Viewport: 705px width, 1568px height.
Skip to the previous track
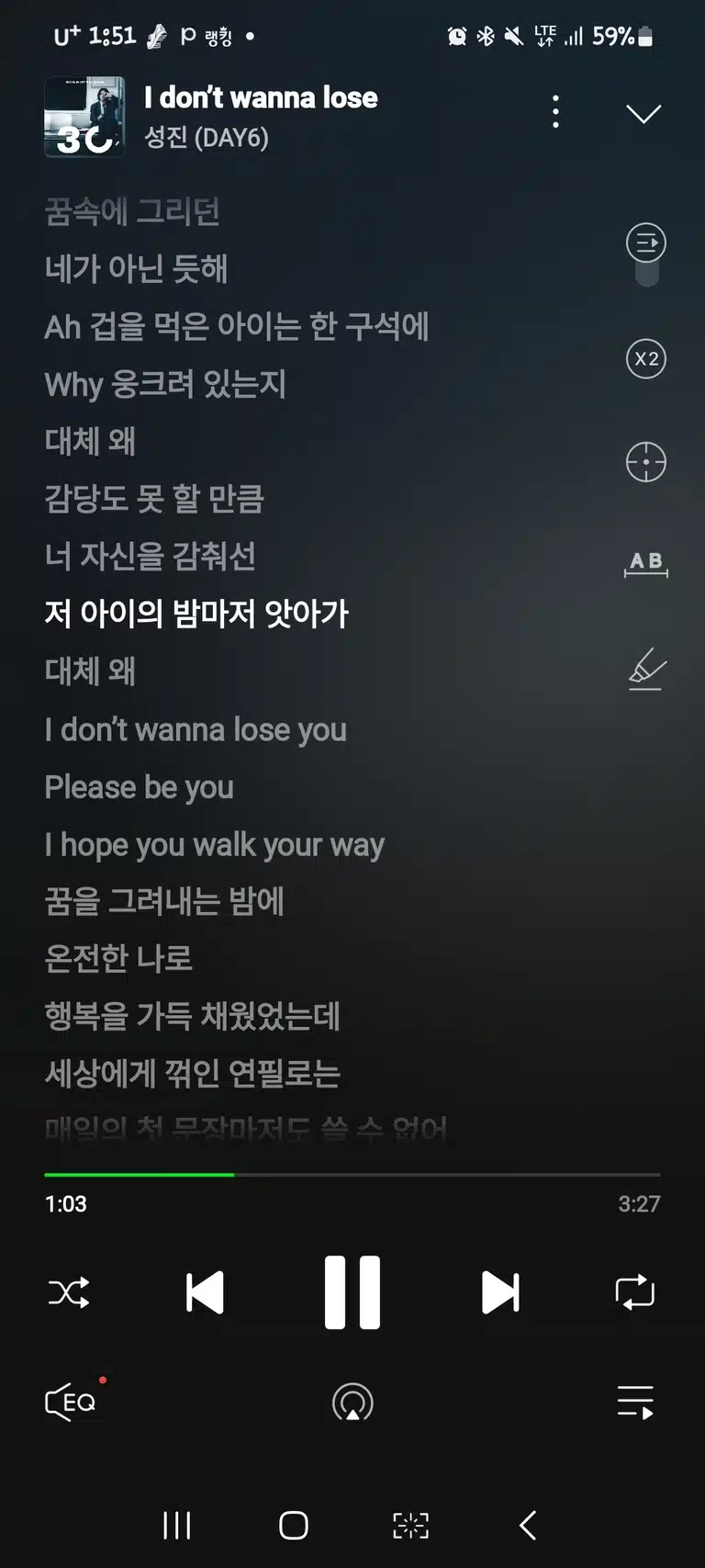205,1292
